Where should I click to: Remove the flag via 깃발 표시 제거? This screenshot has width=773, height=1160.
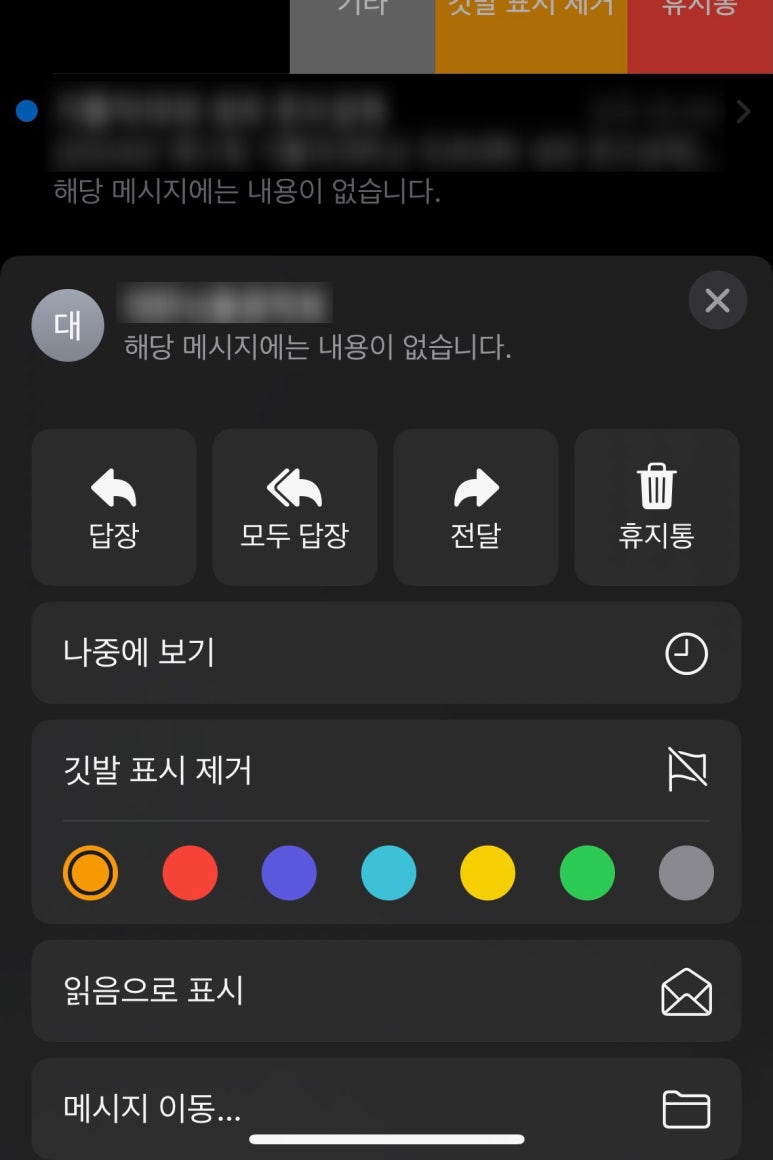tap(386, 770)
